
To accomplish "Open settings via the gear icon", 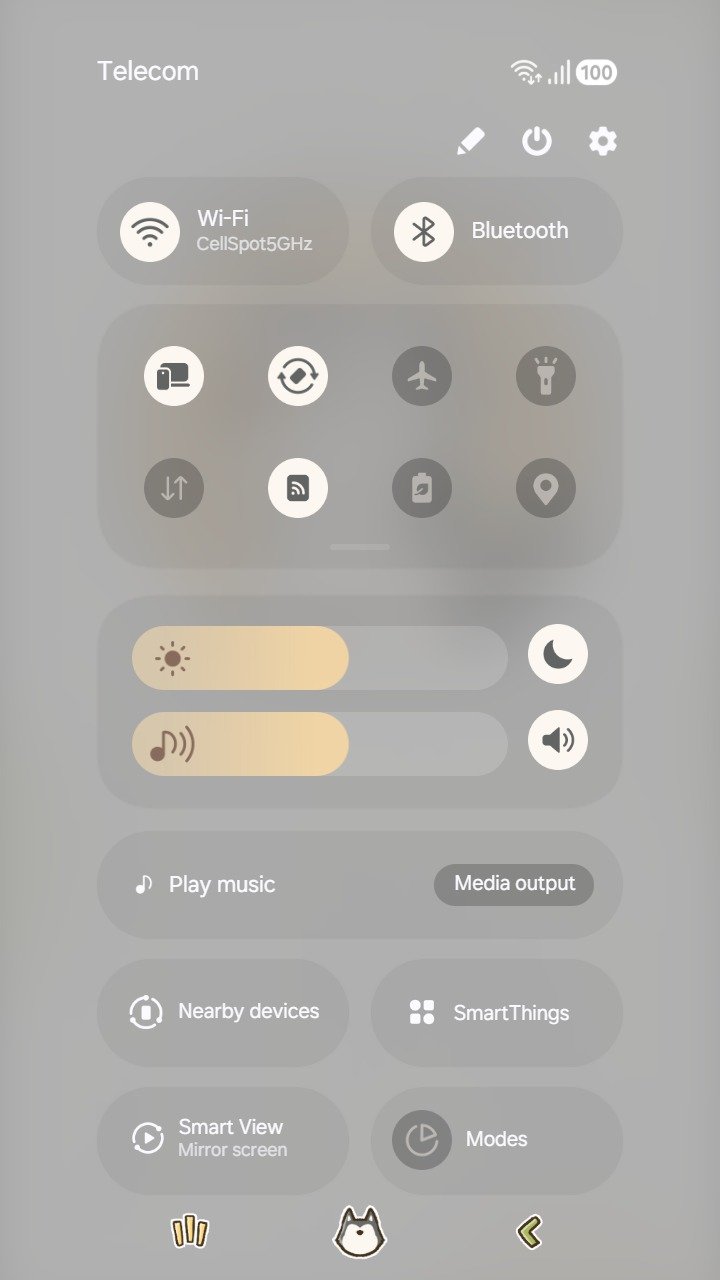I will [x=602, y=142].
